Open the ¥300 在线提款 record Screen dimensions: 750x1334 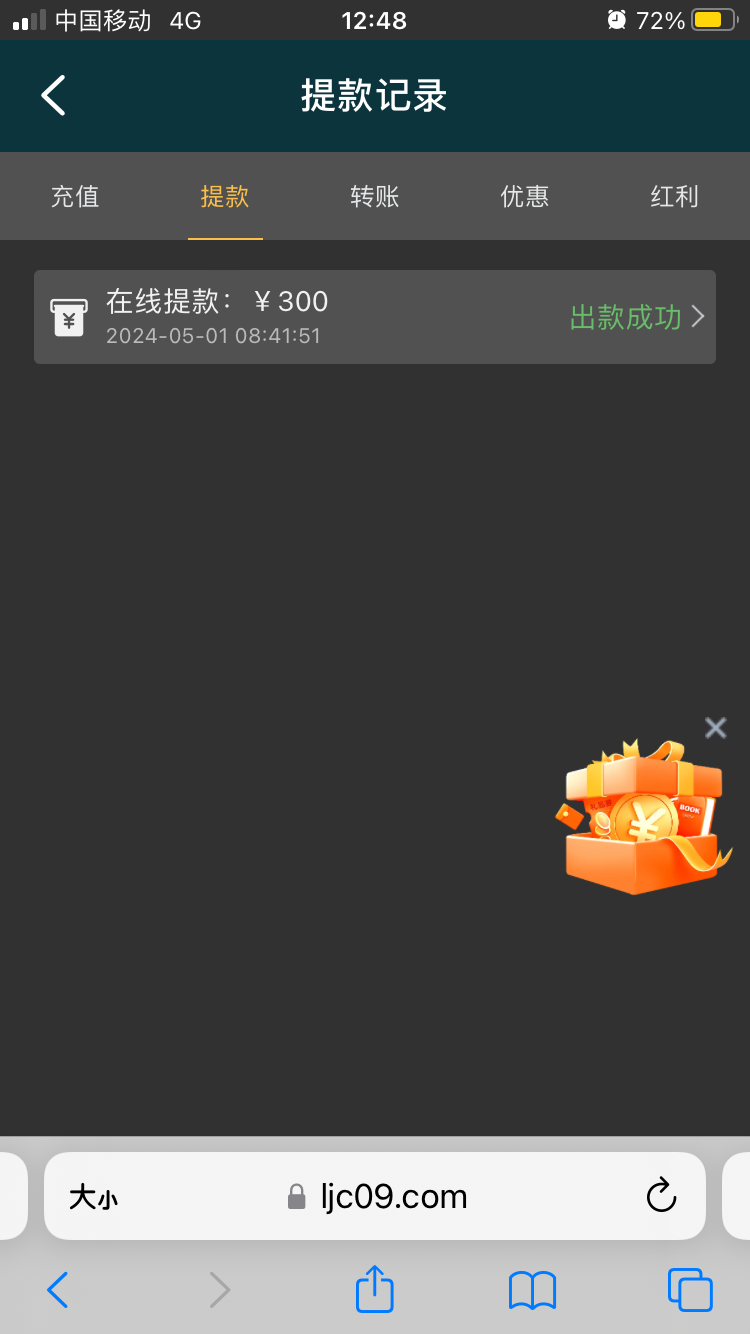coord(375,317)
